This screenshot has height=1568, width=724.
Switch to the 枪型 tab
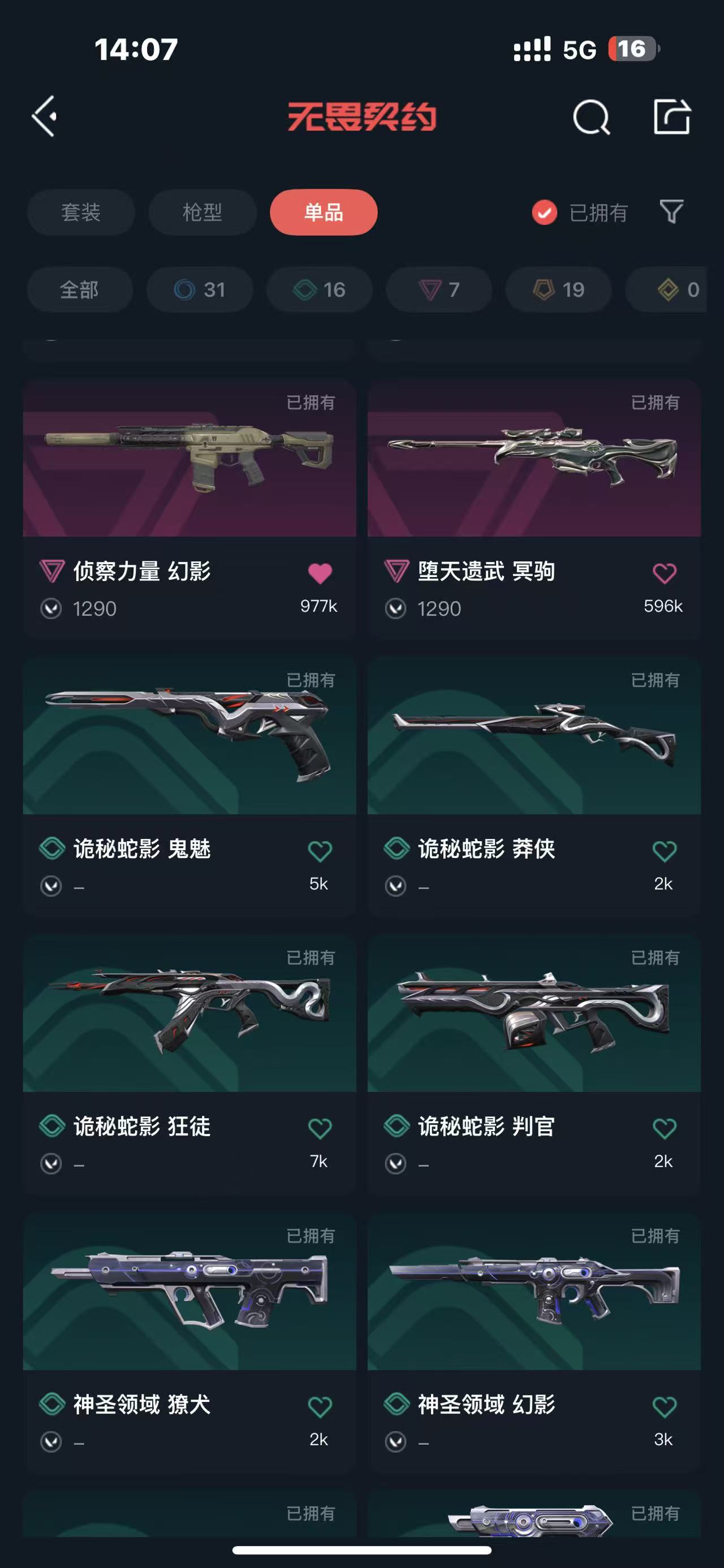coord(202,213)
